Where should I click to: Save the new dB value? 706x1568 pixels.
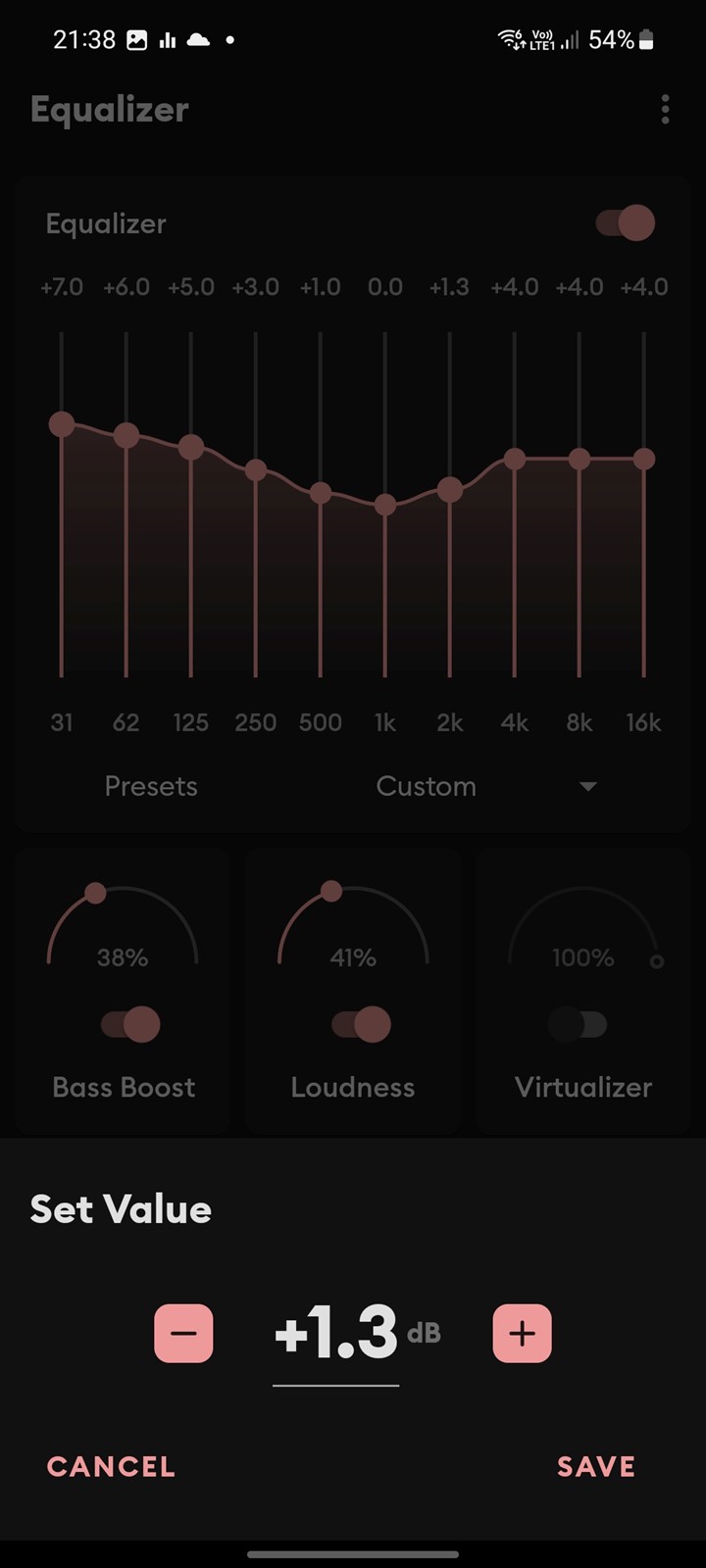[x=596, y=1466]
